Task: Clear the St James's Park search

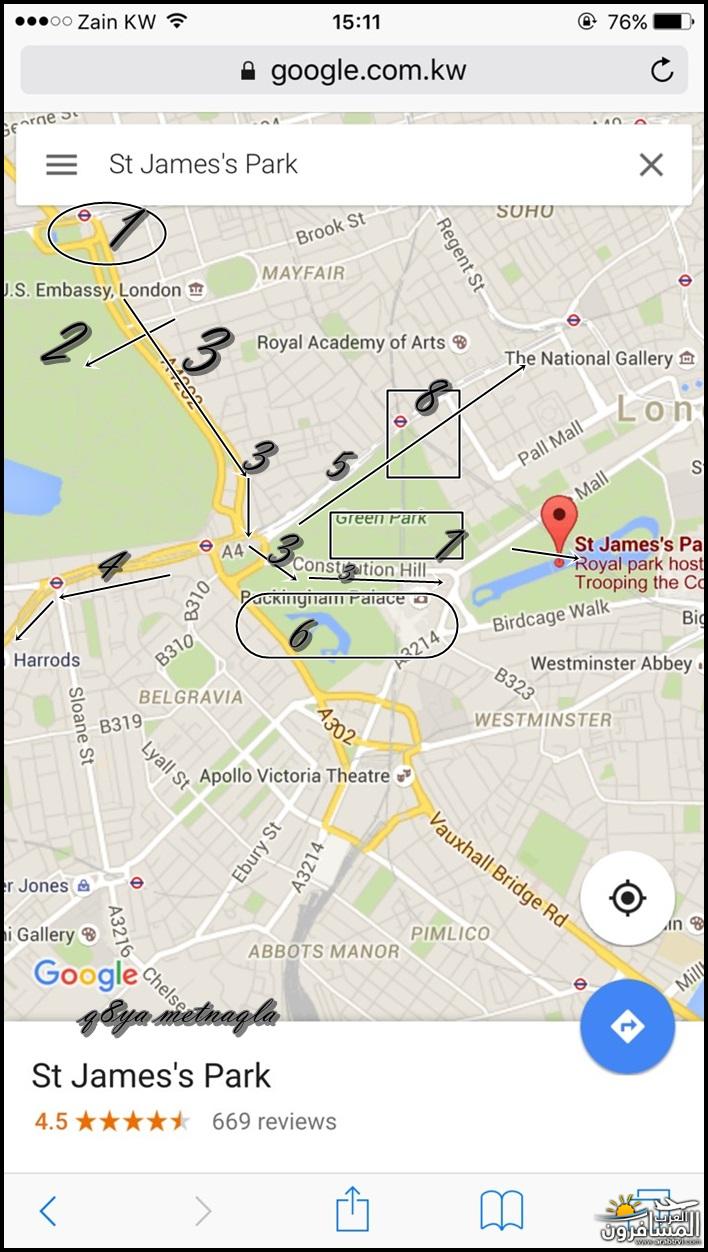Action: [651, 165]
